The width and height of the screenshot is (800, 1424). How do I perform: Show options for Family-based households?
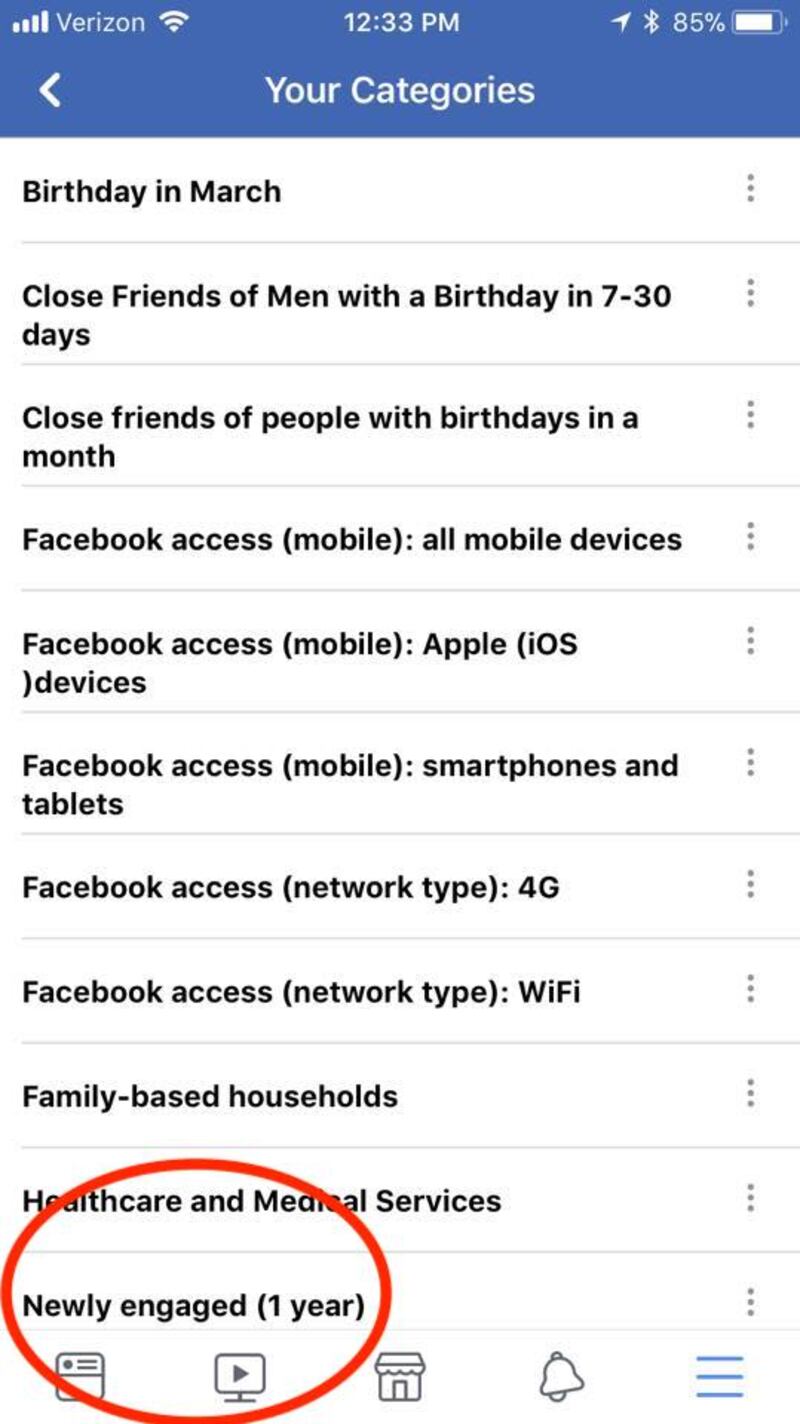pos(750,1094)
